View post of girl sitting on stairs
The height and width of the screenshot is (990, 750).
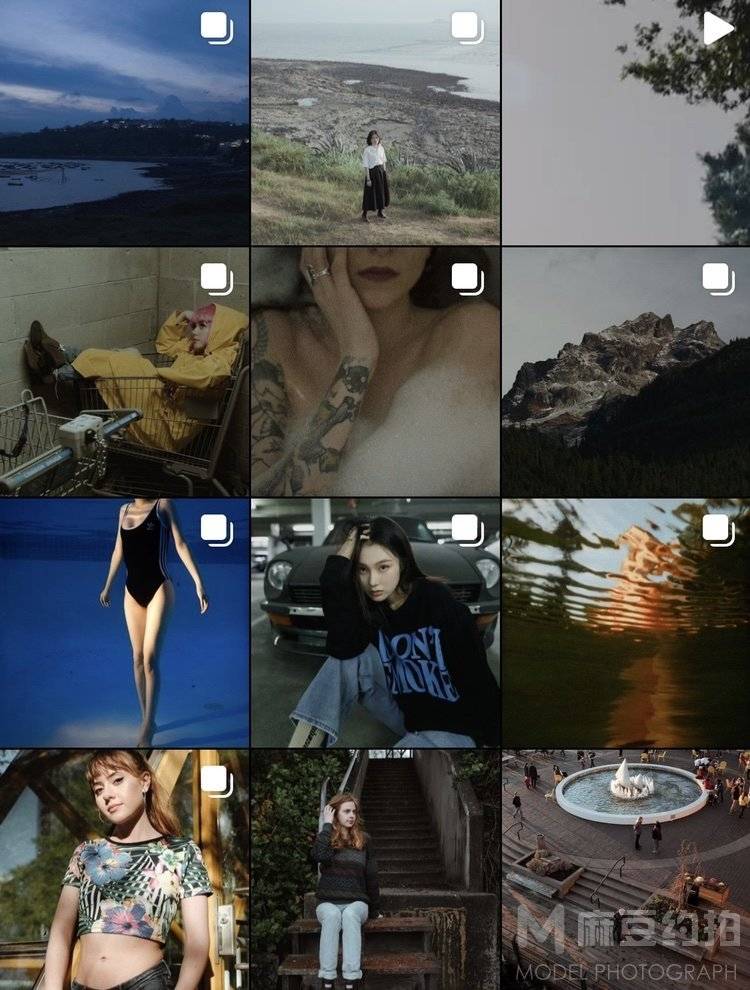[375, 870]
